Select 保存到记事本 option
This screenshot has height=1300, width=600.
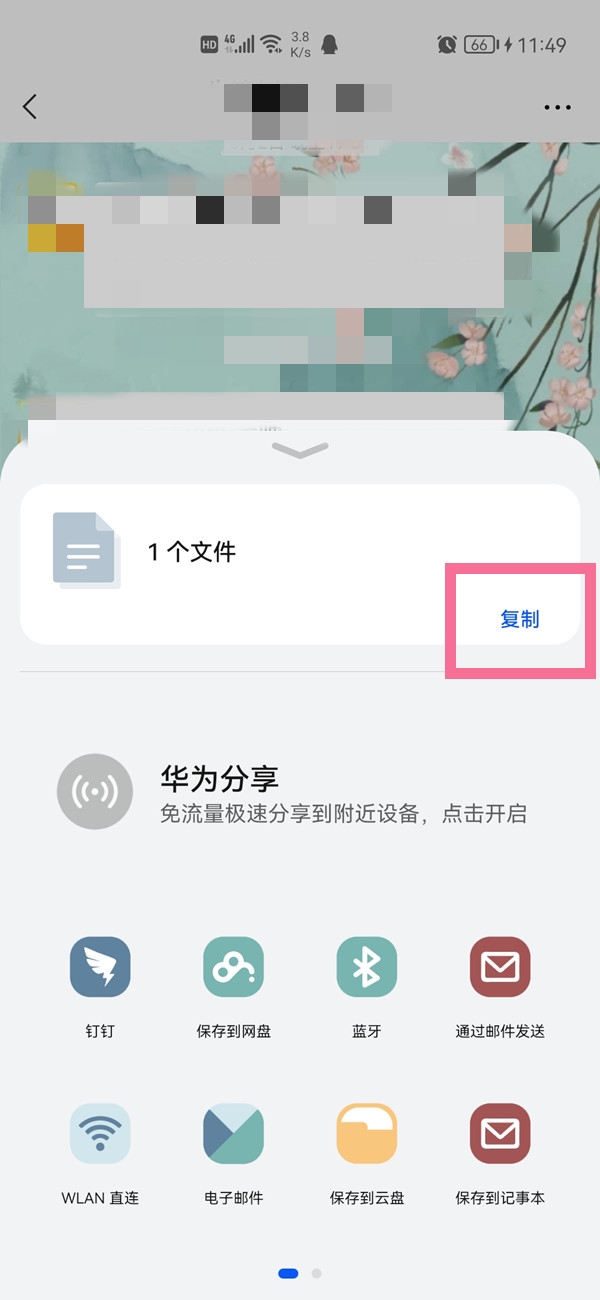(x=500, y=1134)
